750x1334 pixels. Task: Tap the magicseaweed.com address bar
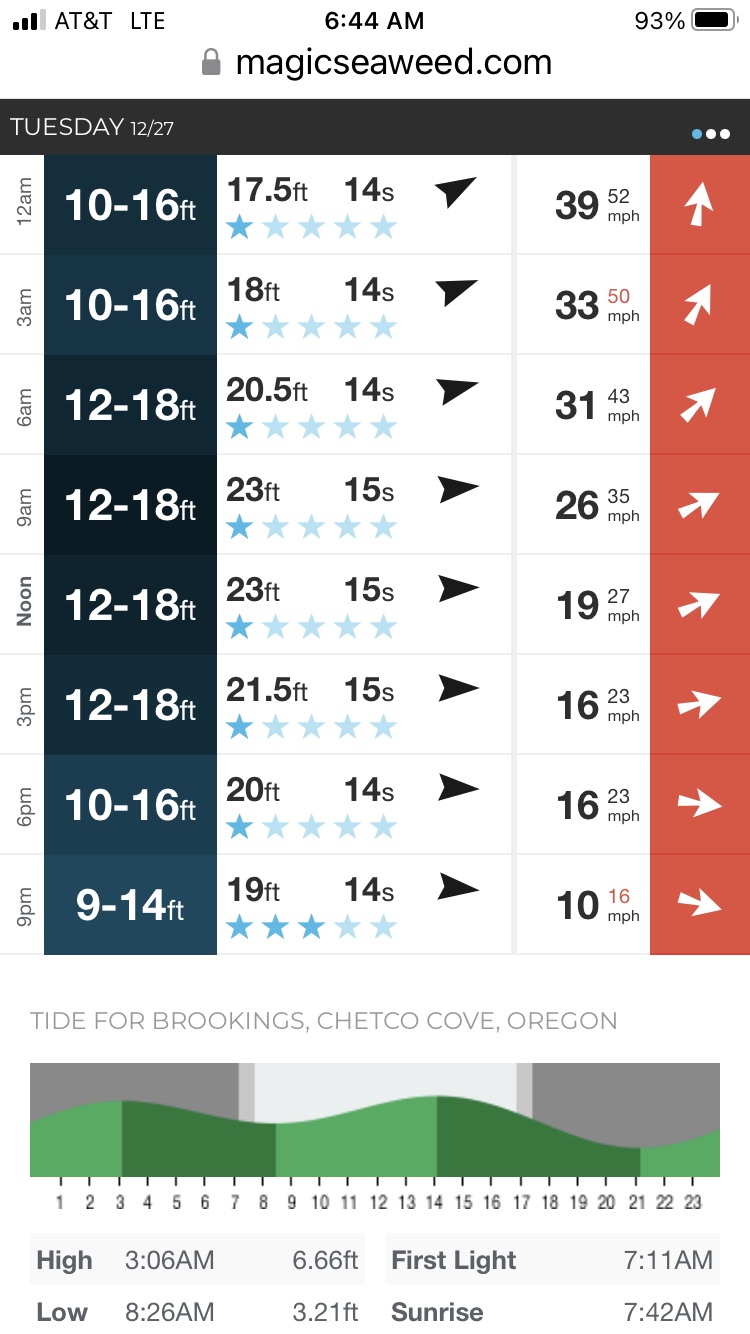click(376, 64)
